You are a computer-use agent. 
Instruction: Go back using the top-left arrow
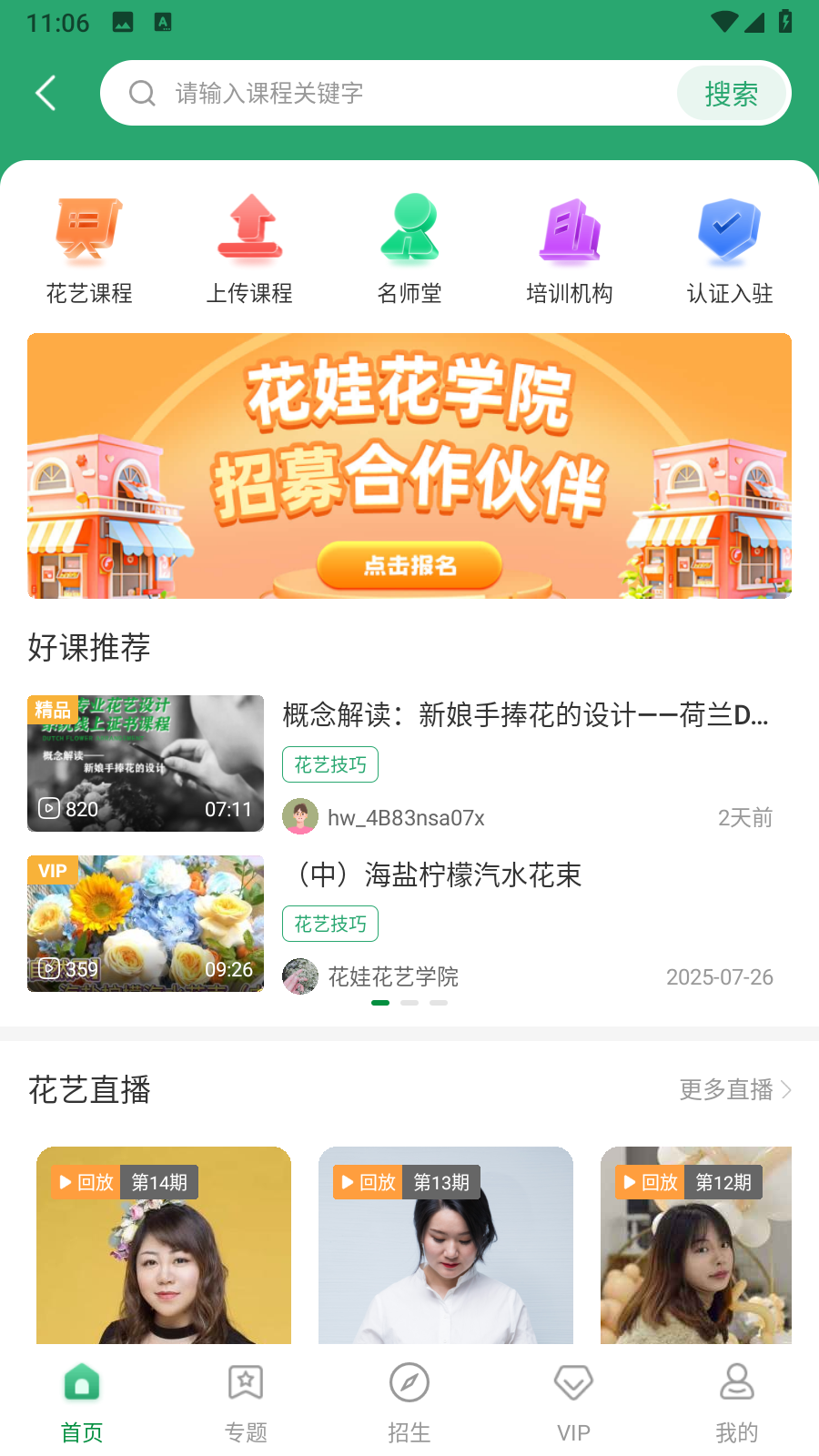tap(45, 93)
